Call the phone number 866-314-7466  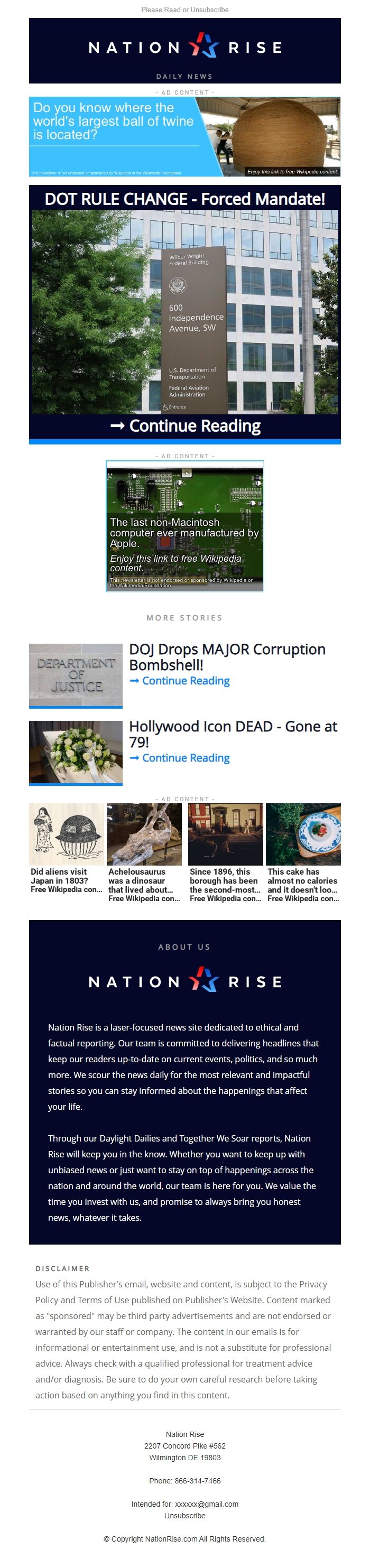197,1481
